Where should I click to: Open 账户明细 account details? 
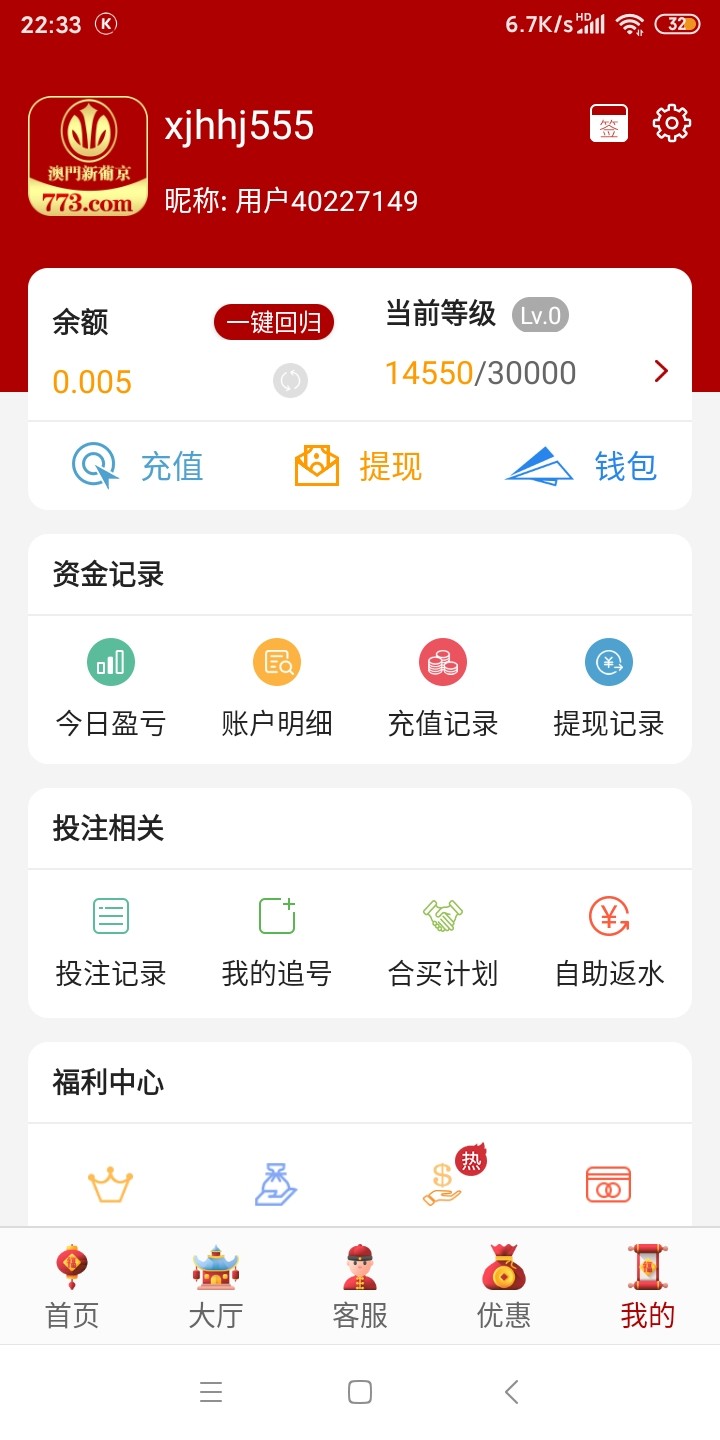click(277, 688)
